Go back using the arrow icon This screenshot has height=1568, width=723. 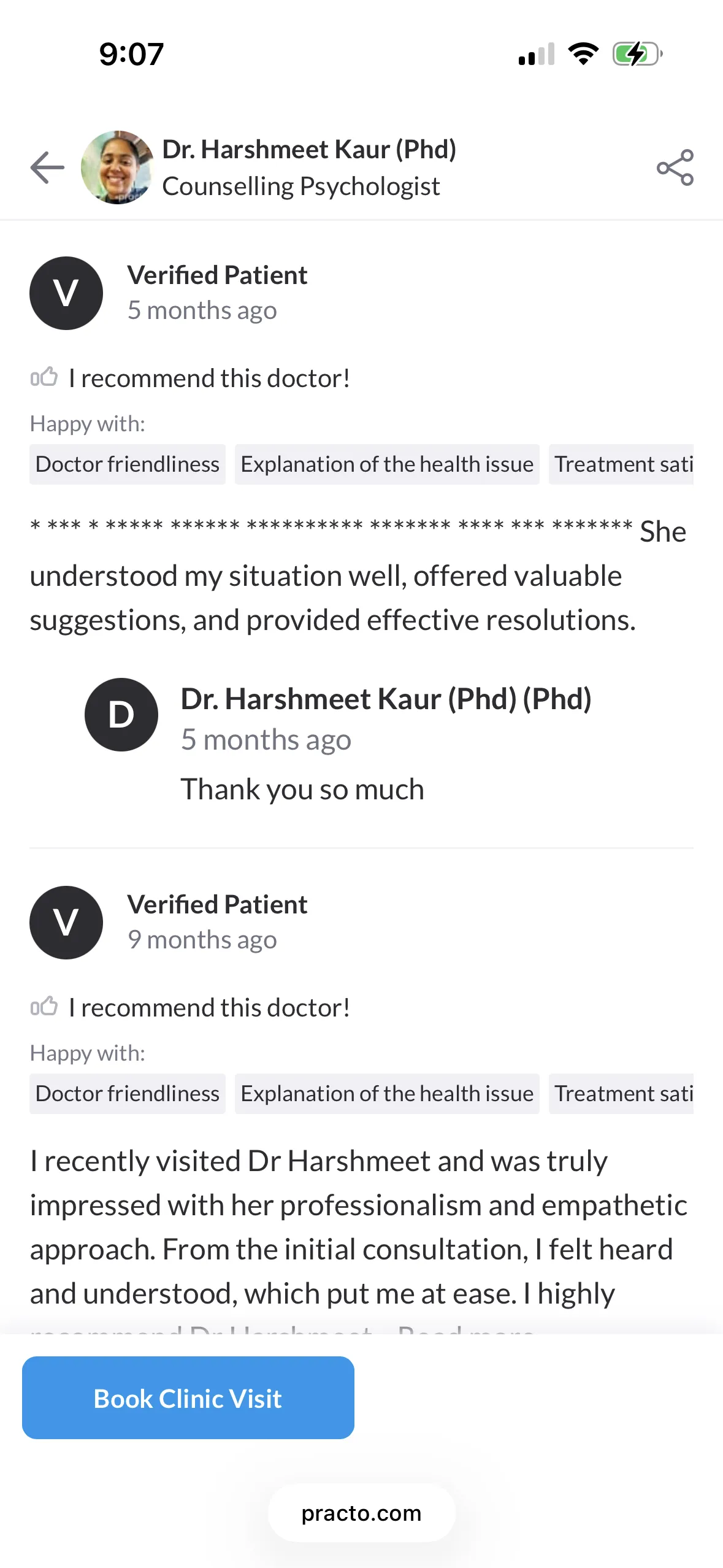[x=47, y=167]
